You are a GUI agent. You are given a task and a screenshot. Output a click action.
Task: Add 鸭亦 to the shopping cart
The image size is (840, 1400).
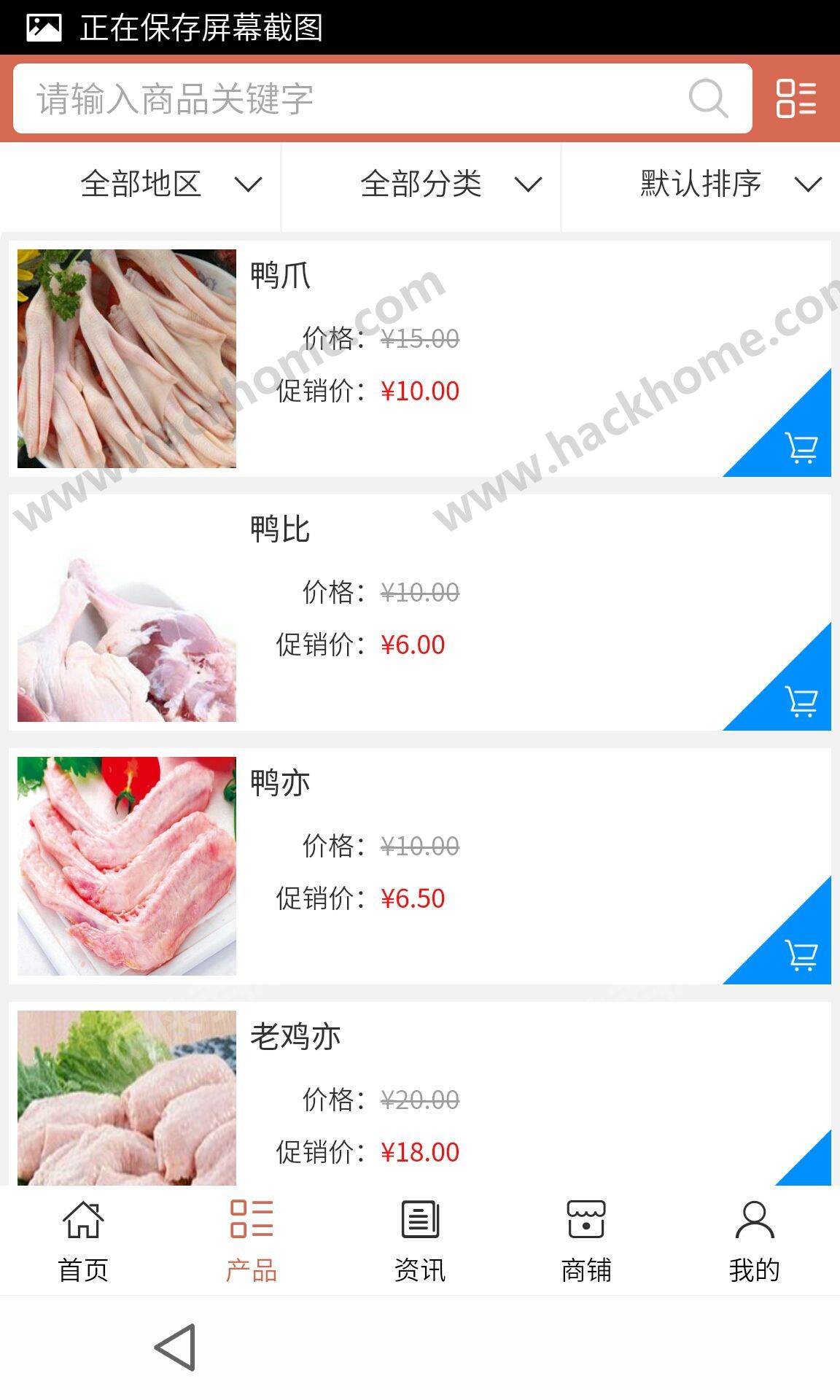tap(800, 954)
